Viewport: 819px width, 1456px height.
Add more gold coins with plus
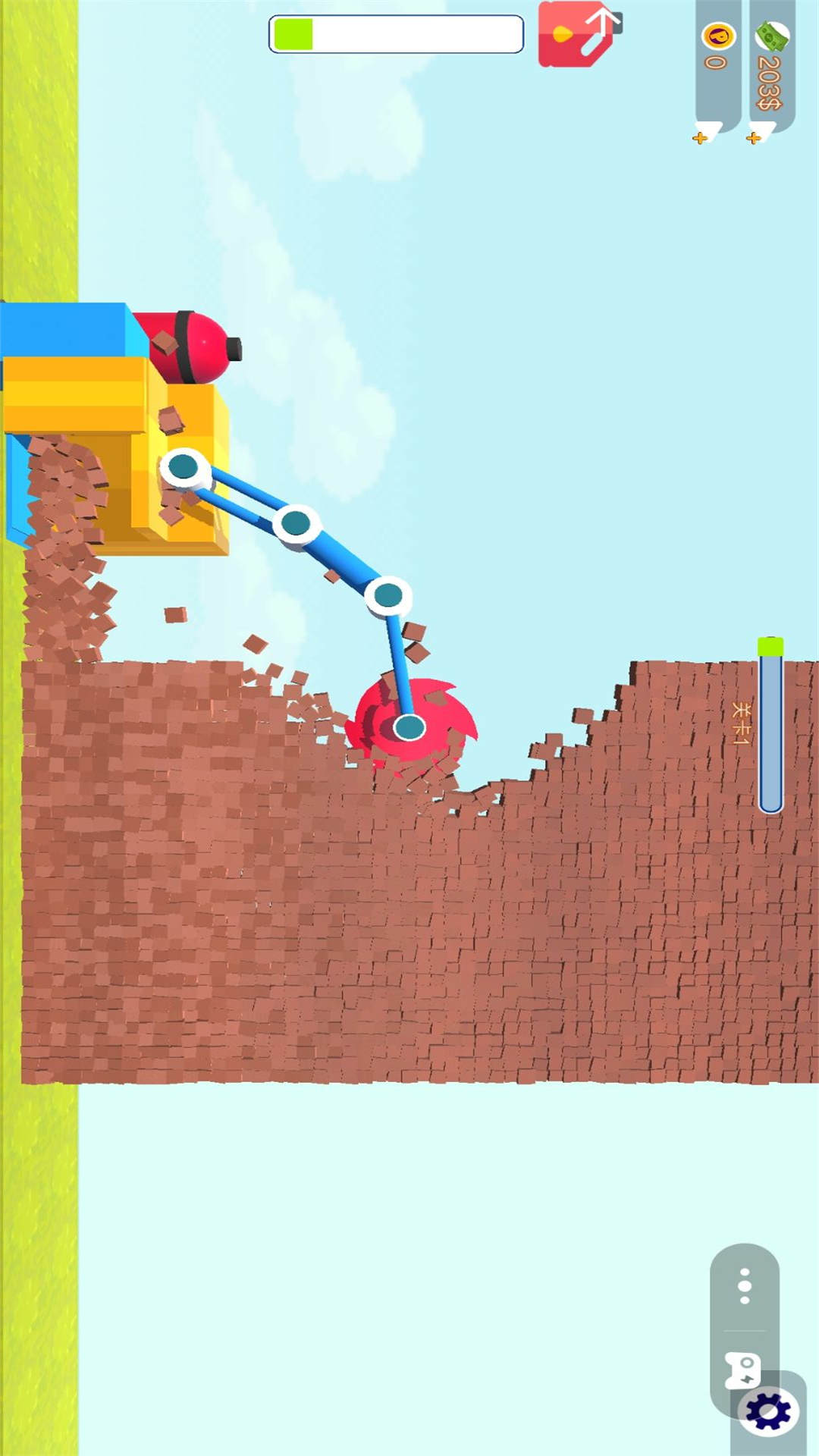(701, 137)
